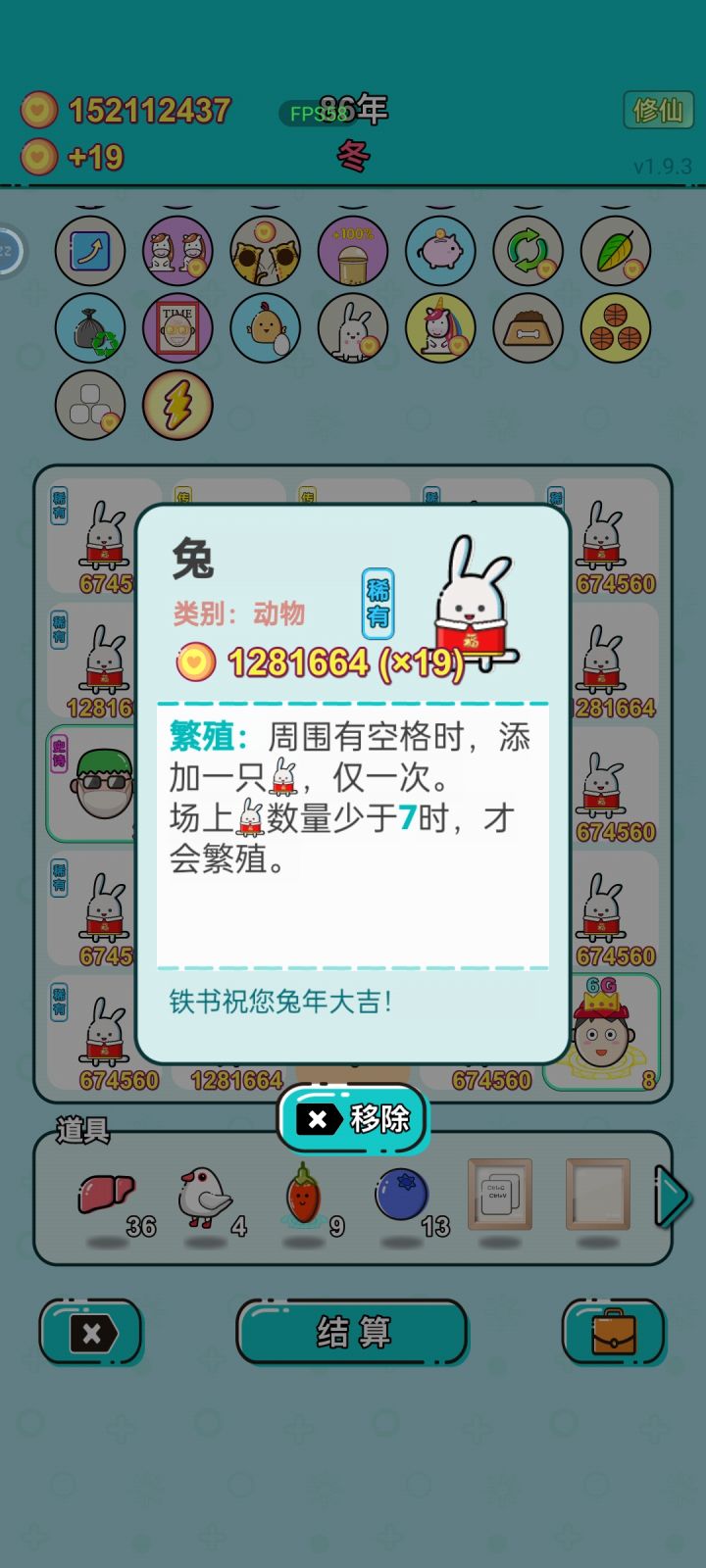Expand more items with the right arrow
Viewport: 706px width, 1568px height.
click(675, 1196)
